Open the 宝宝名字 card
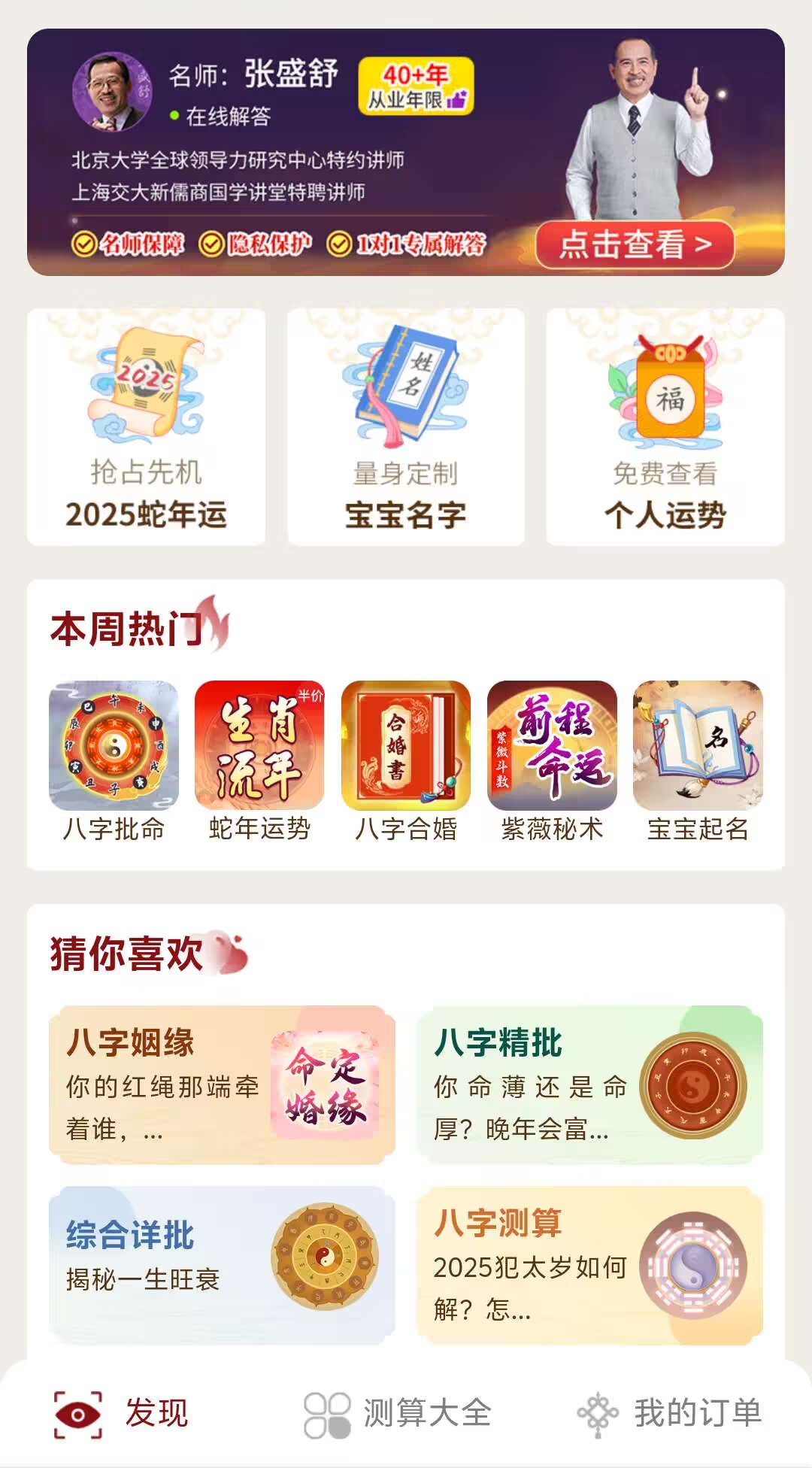Image resolution: width=812 pixels, height=1468 pixels. click(406, 427)
